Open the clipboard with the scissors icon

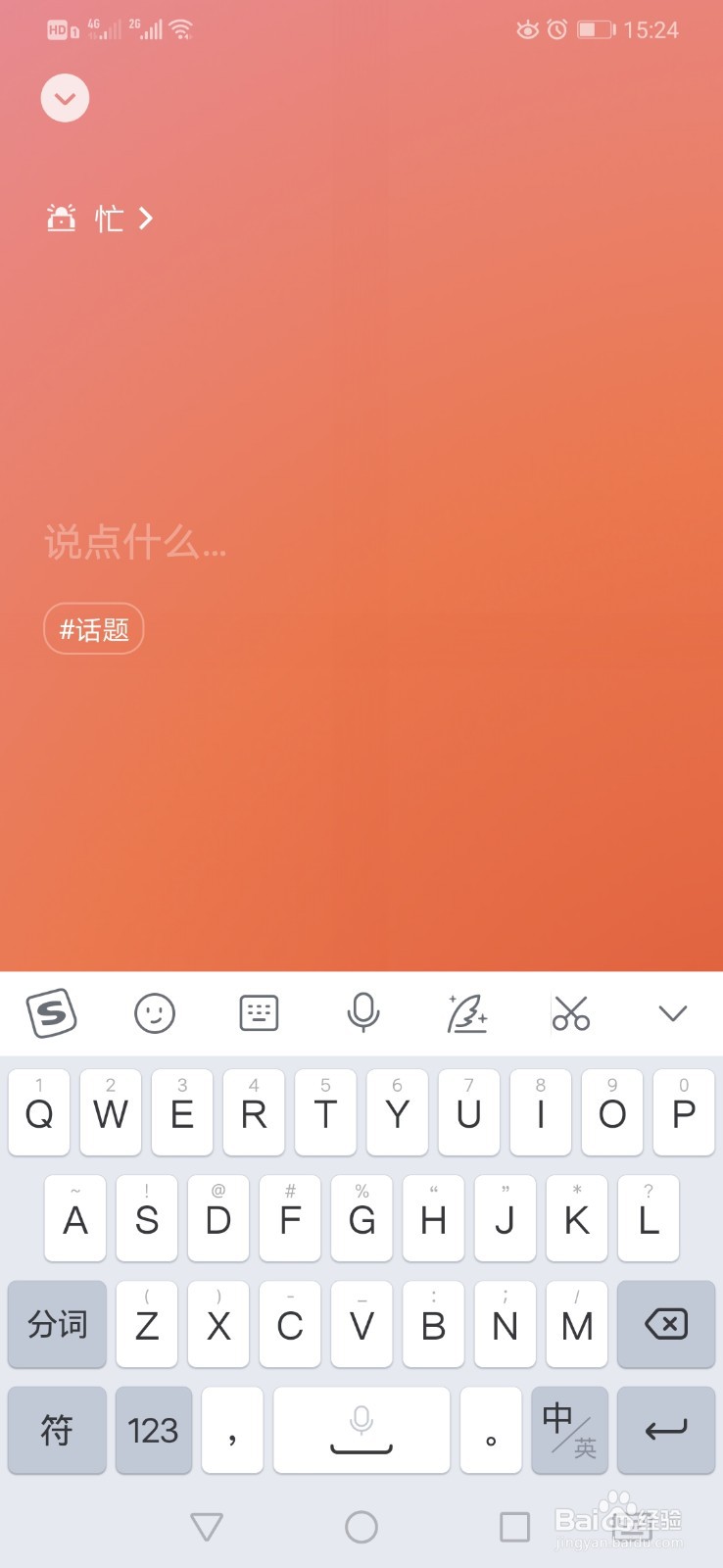(571, 1013)
